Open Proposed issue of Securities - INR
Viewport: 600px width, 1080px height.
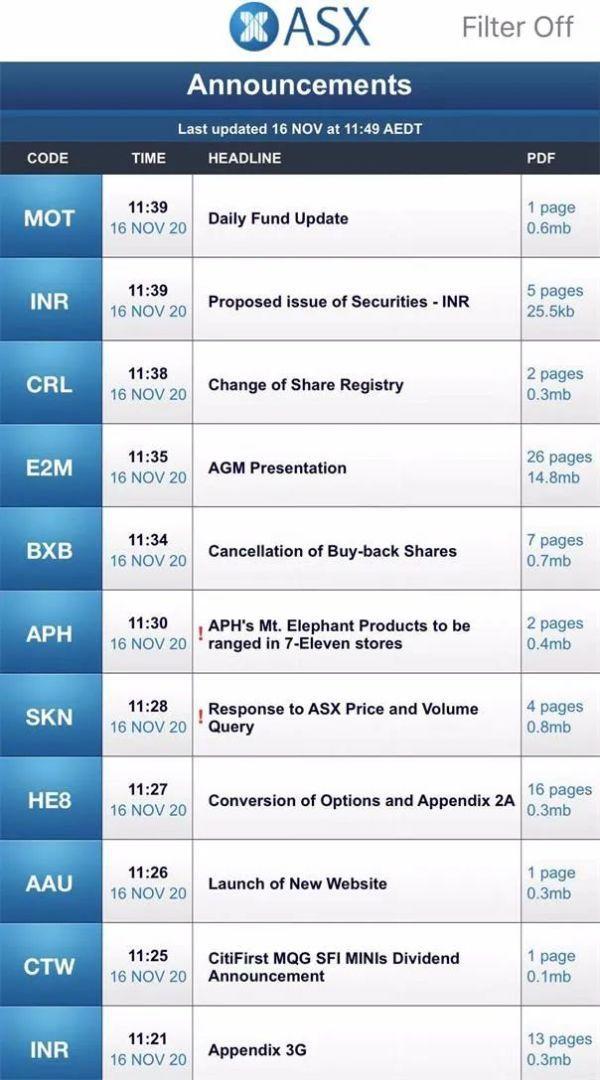point(338,301)
